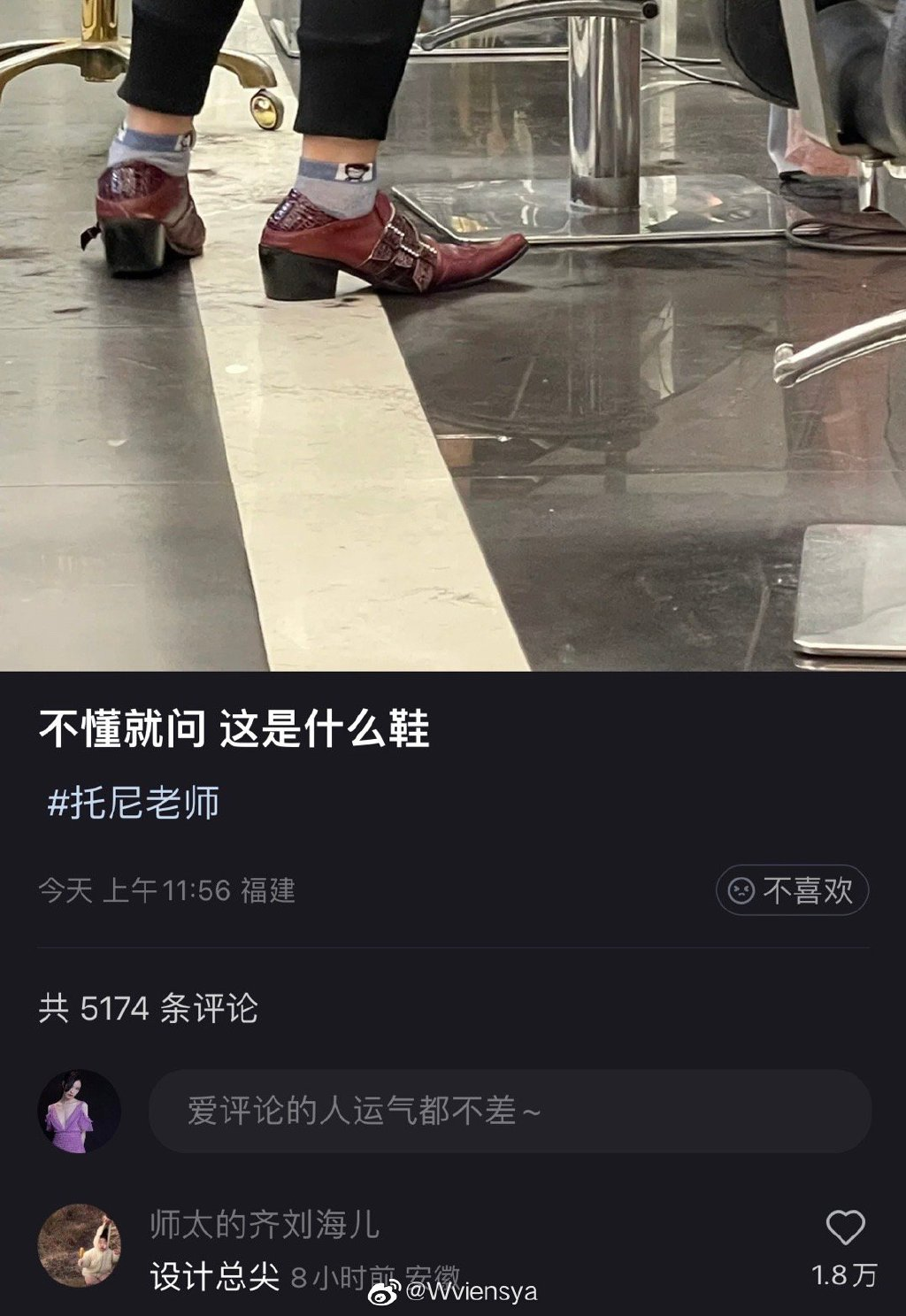Open 师太的齐刘海儿's profile avatar
The width and height of the screenshot is (906, 1316).
[80, 1245]
